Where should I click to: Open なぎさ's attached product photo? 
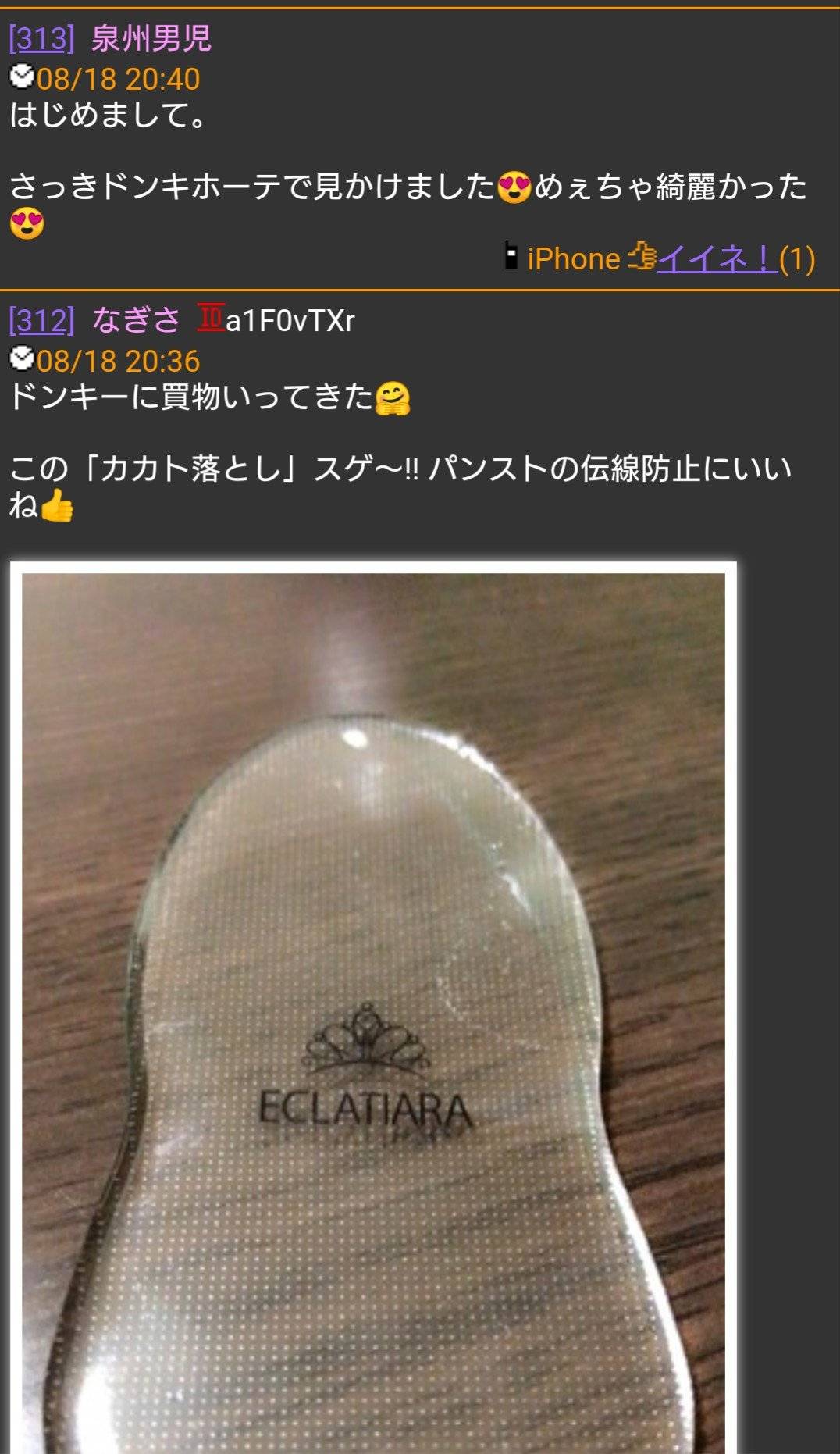tap(373, 1007)
